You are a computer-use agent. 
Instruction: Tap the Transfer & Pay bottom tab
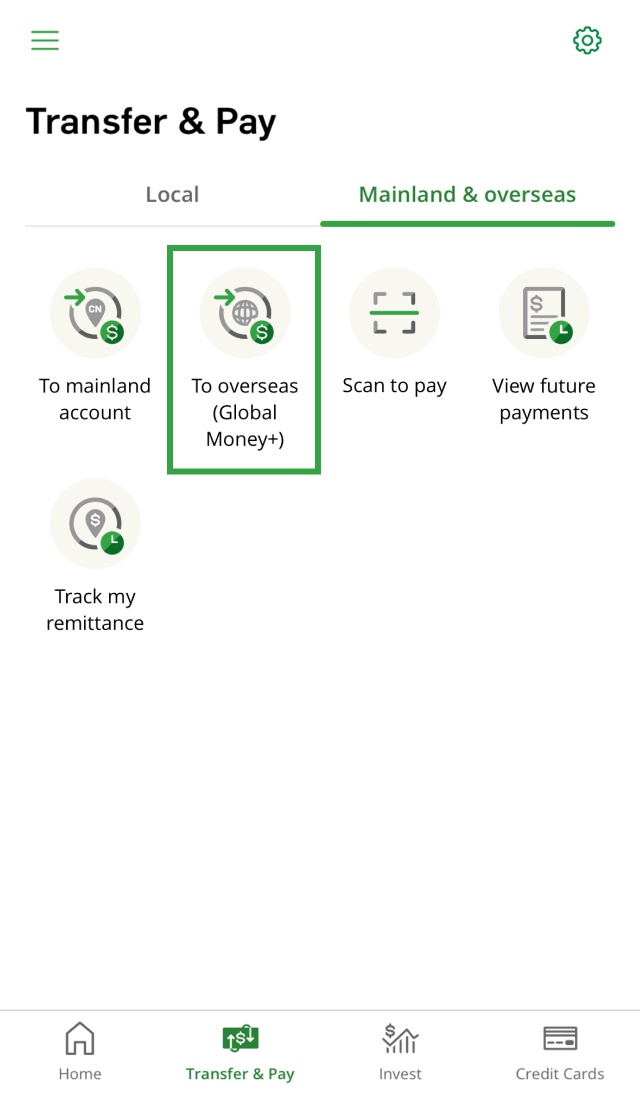[x=240, y=1052]
